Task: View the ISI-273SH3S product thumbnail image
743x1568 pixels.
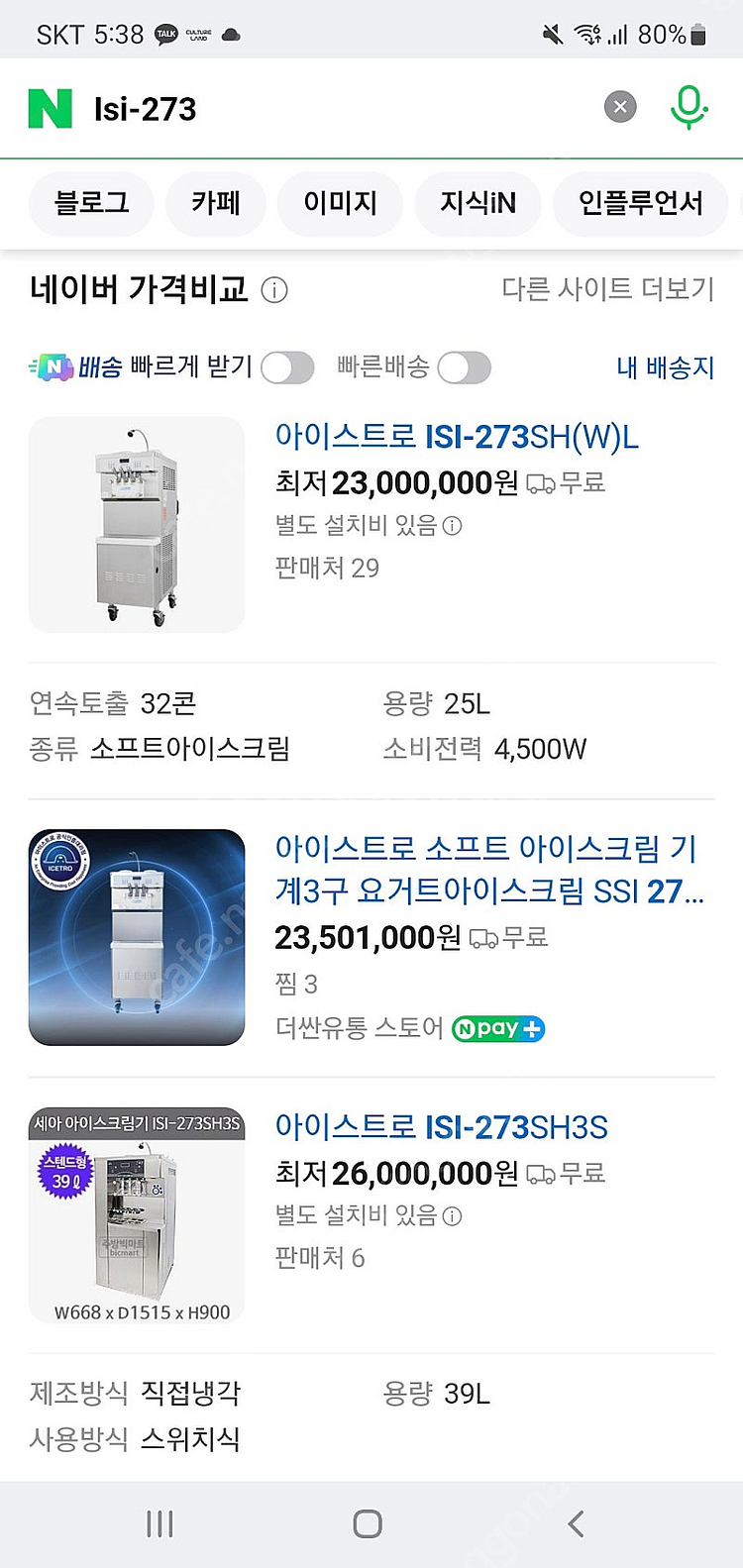Action: 136,1216
